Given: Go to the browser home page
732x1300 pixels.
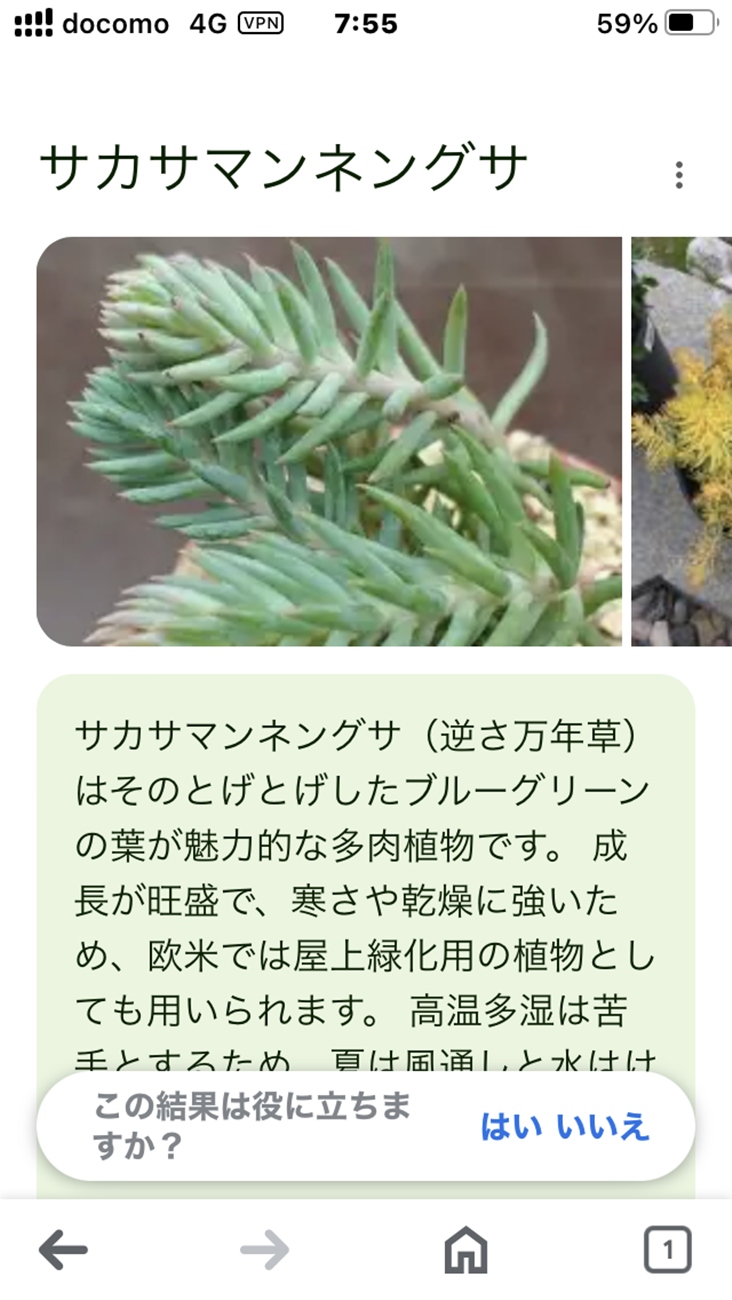Looking at the screenshot, I should pos(466,1249).
